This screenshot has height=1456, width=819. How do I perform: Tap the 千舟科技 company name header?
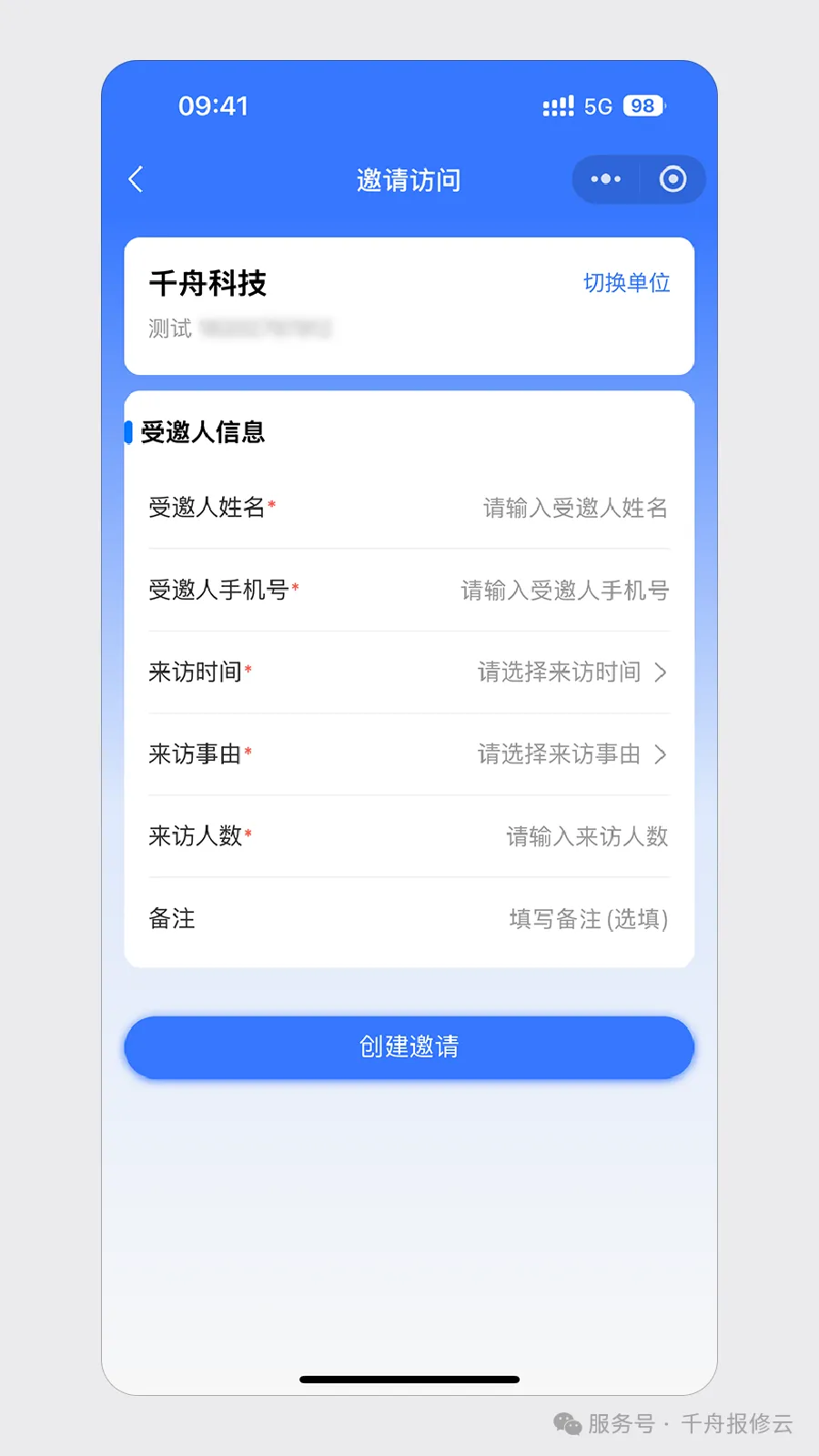[x=207, y=283]
